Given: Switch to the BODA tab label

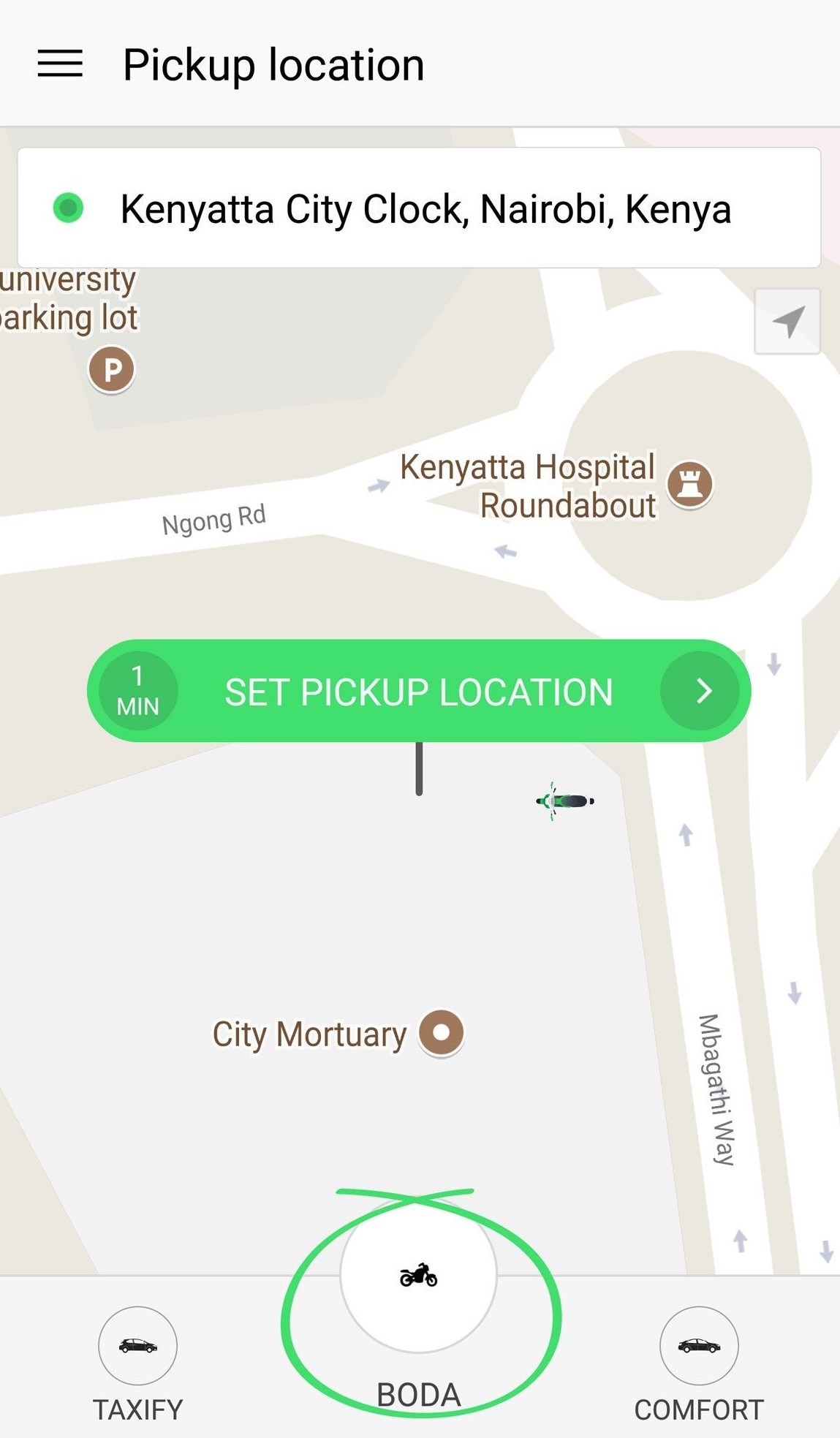Looking at the screenshot, I should coord(419,1393).
